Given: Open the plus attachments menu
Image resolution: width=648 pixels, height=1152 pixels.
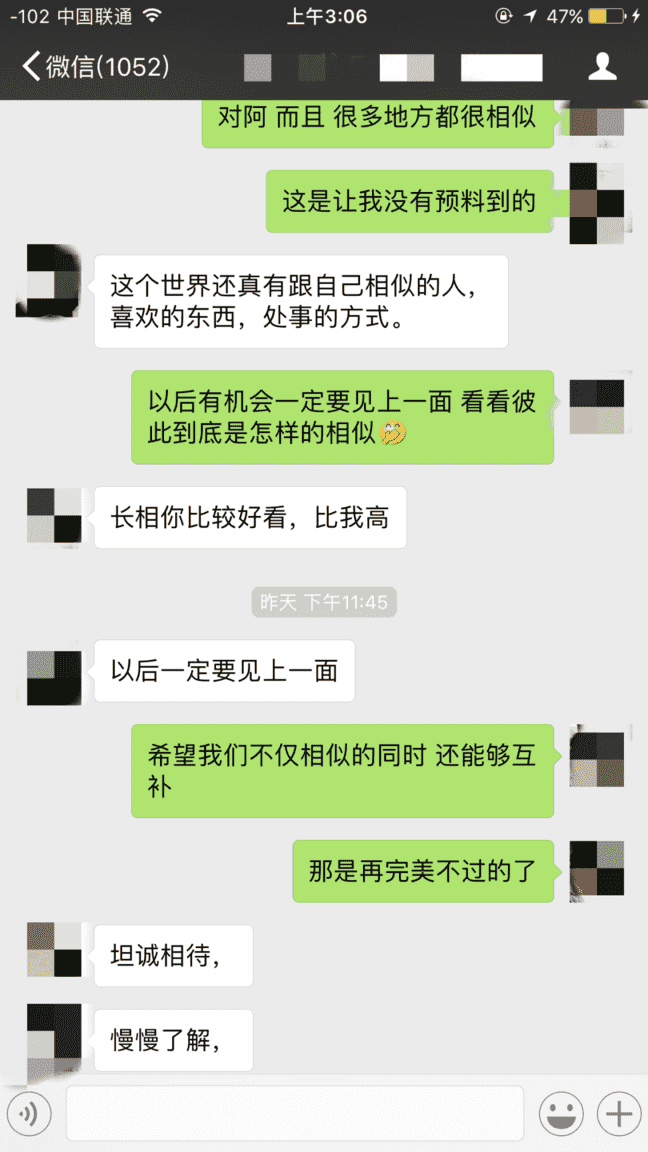Looking at the screenshot, I should tap(619, 1113).
